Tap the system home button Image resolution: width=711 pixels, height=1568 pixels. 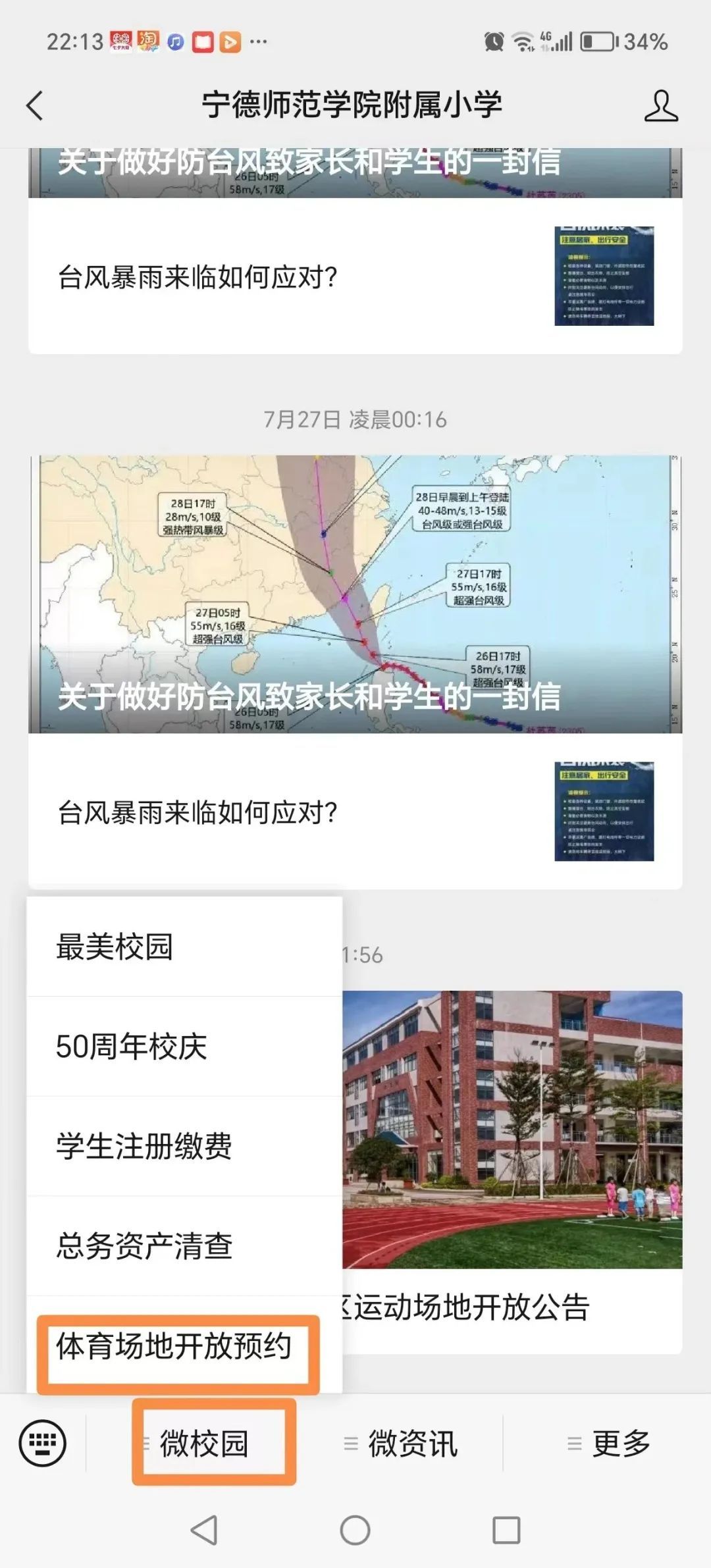[x=355, y=1530]
